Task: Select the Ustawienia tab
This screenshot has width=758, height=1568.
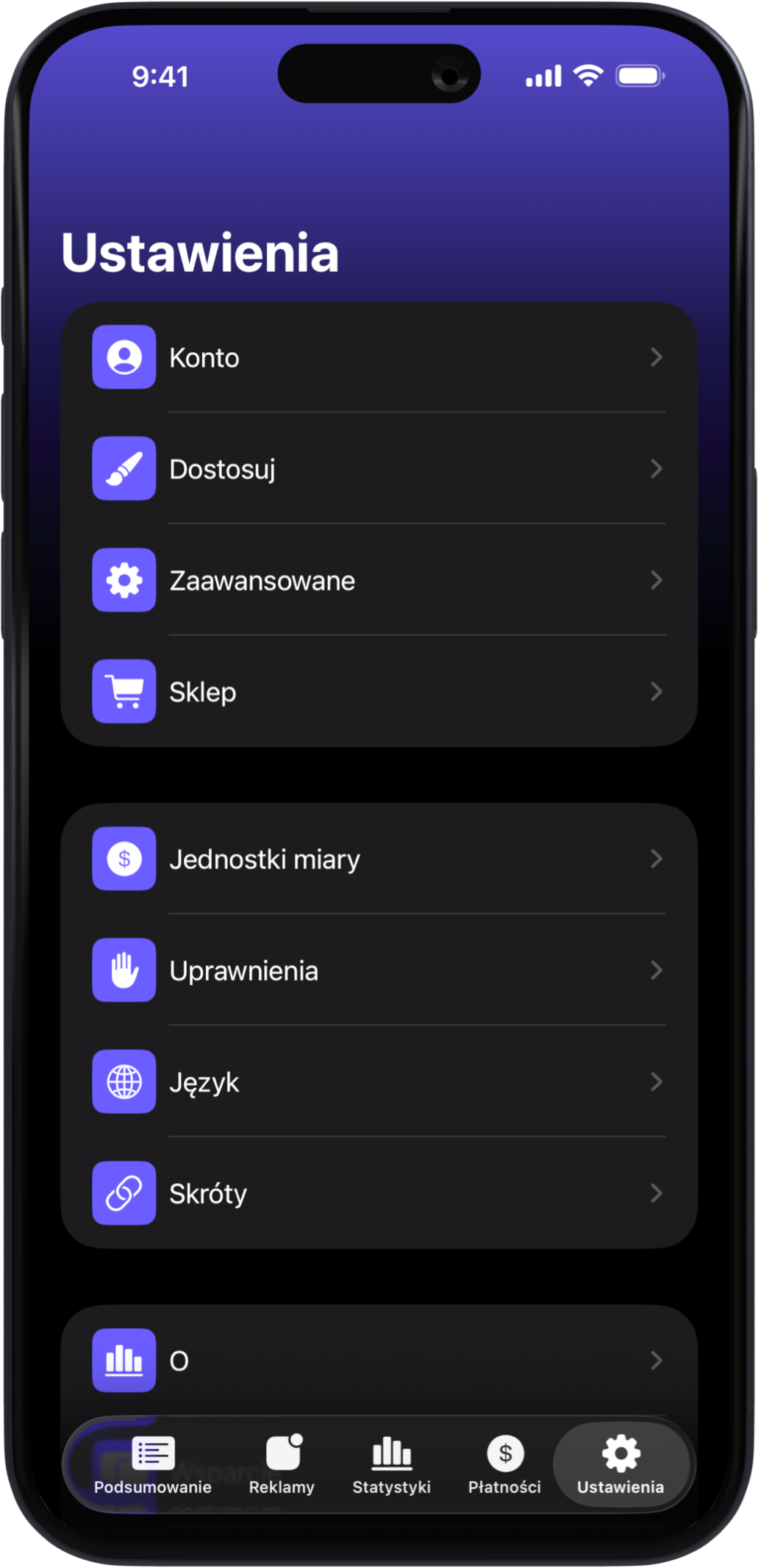Action: click(621, 1464)
